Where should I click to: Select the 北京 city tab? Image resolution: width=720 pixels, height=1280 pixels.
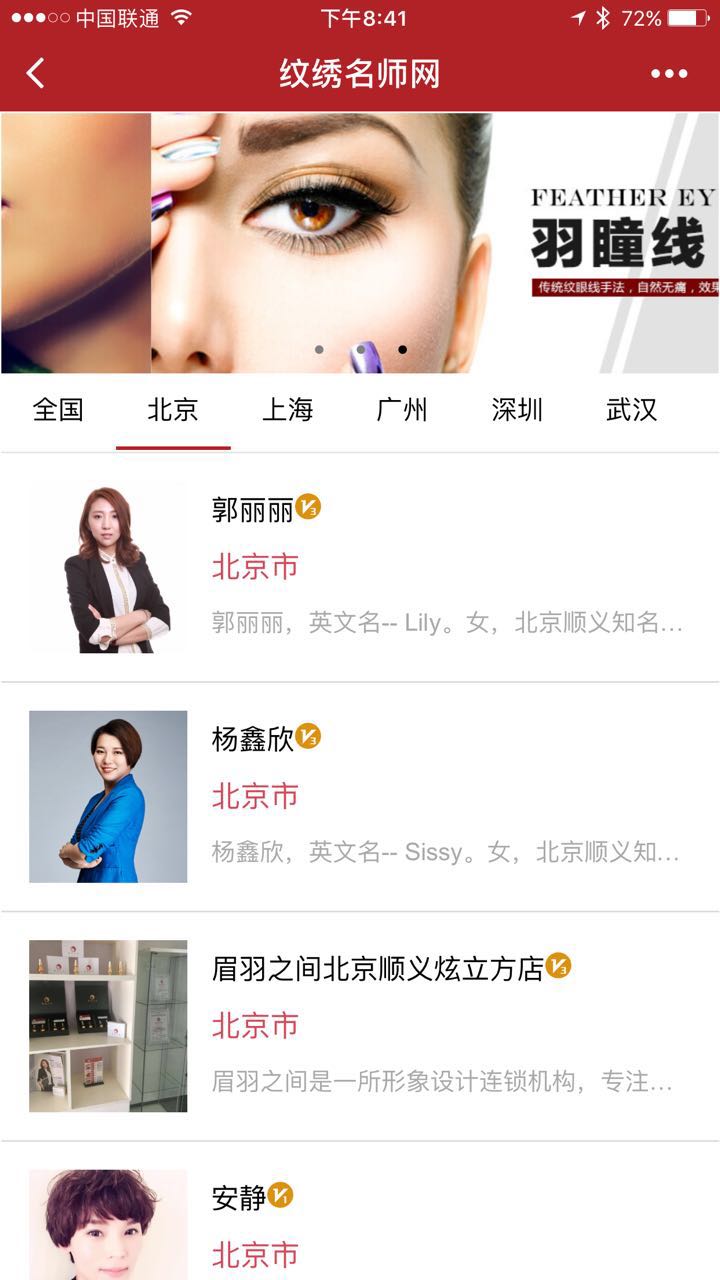(x=173, y=410)
